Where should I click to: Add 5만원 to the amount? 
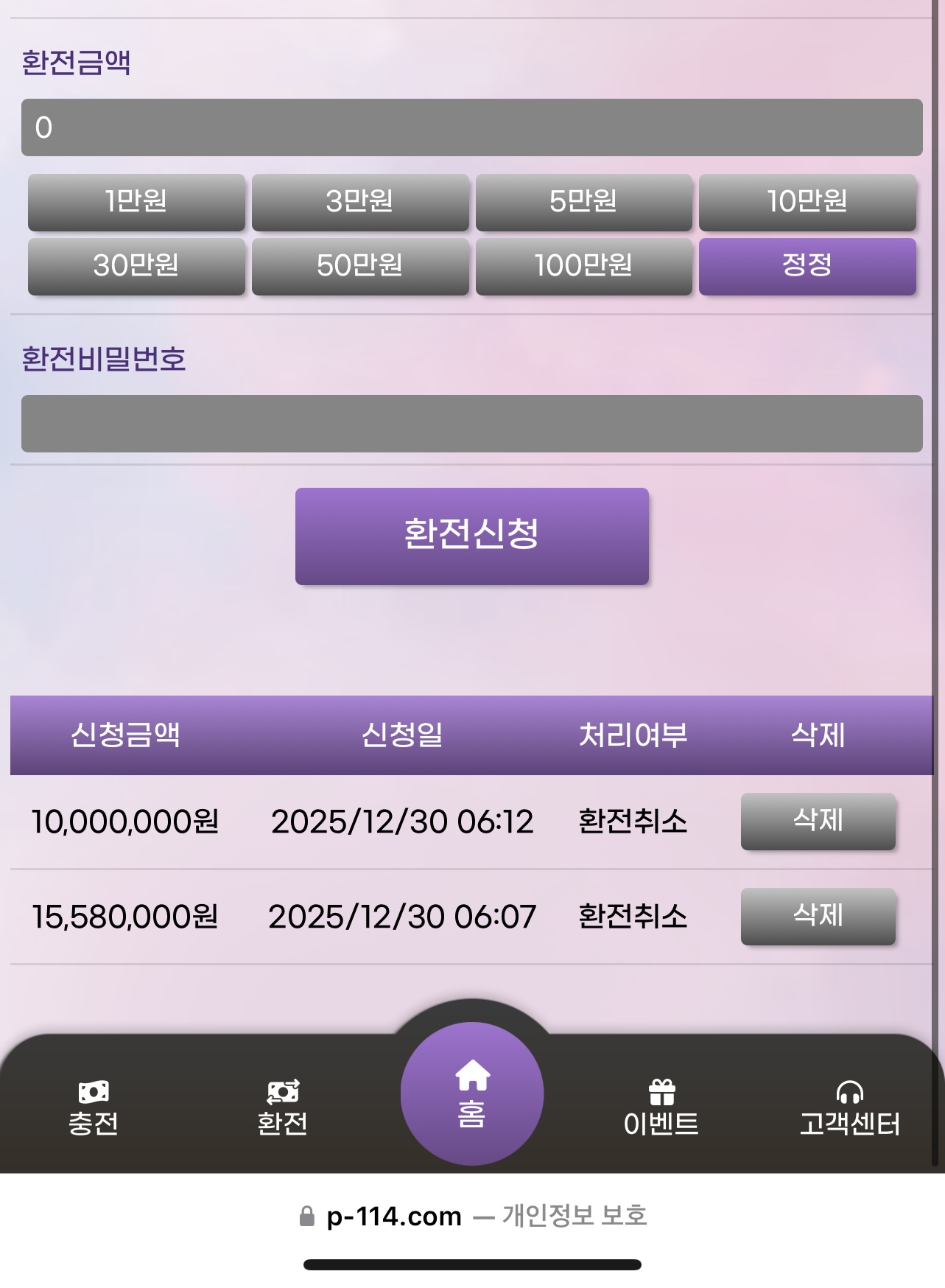pyautogui.click(x=583, y=202)
